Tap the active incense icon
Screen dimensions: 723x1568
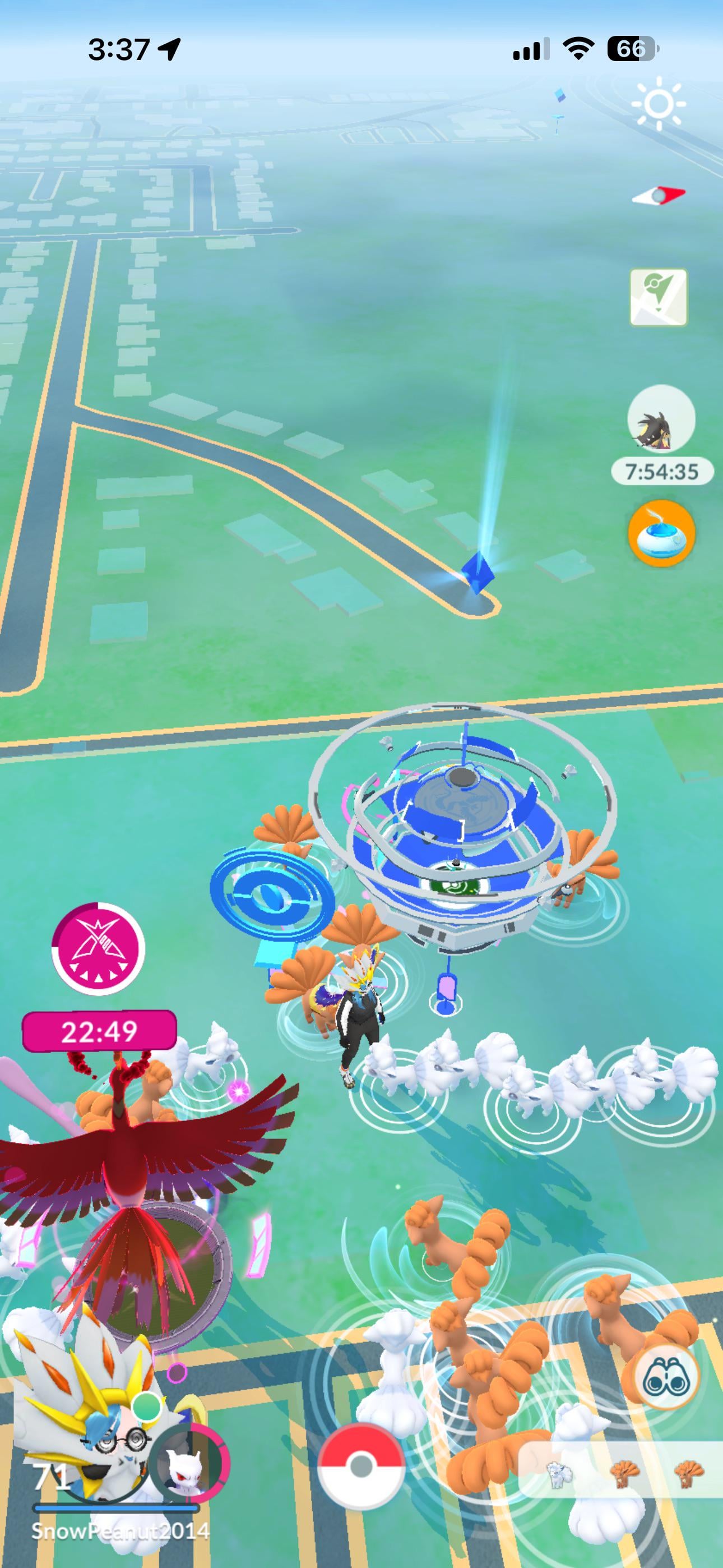point(661,533)
